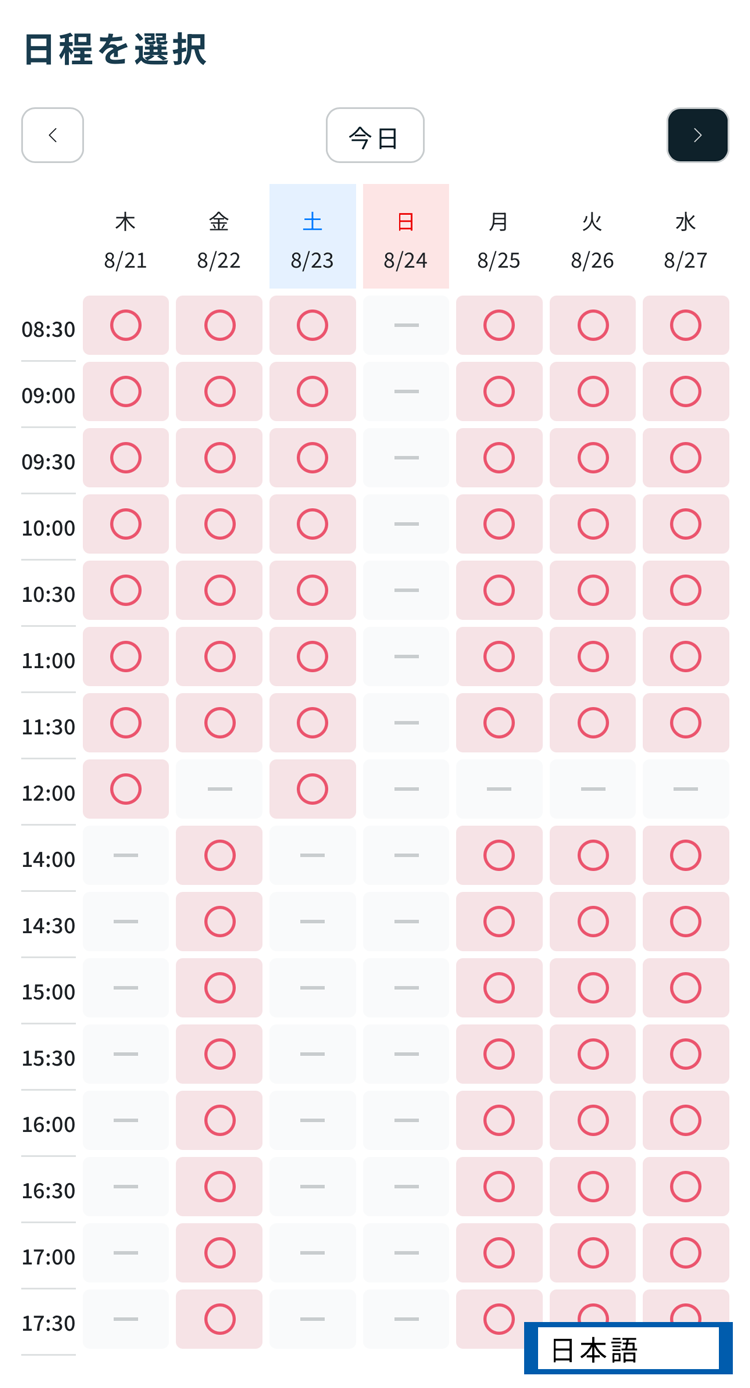Choose 14:00 on Friday 8/22

[219, 855]
